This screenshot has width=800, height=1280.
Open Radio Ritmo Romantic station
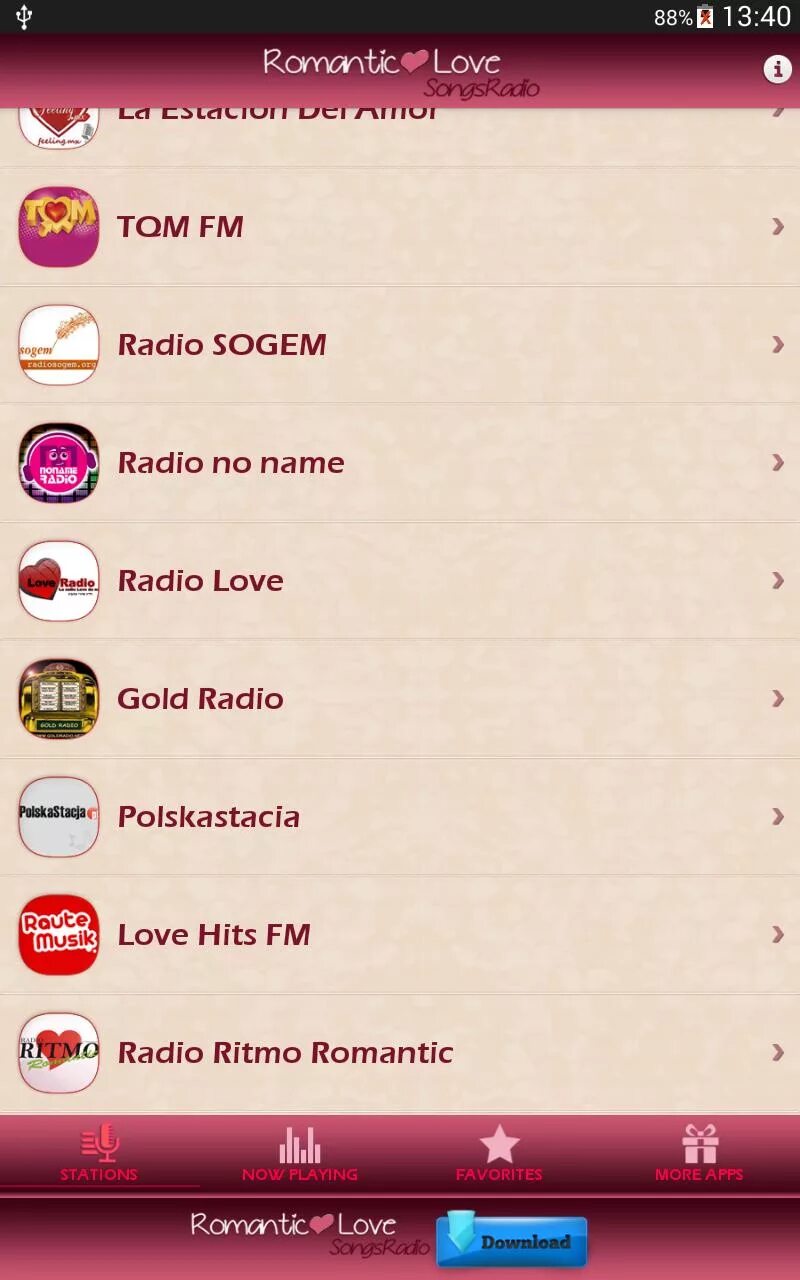[400, 1053]
